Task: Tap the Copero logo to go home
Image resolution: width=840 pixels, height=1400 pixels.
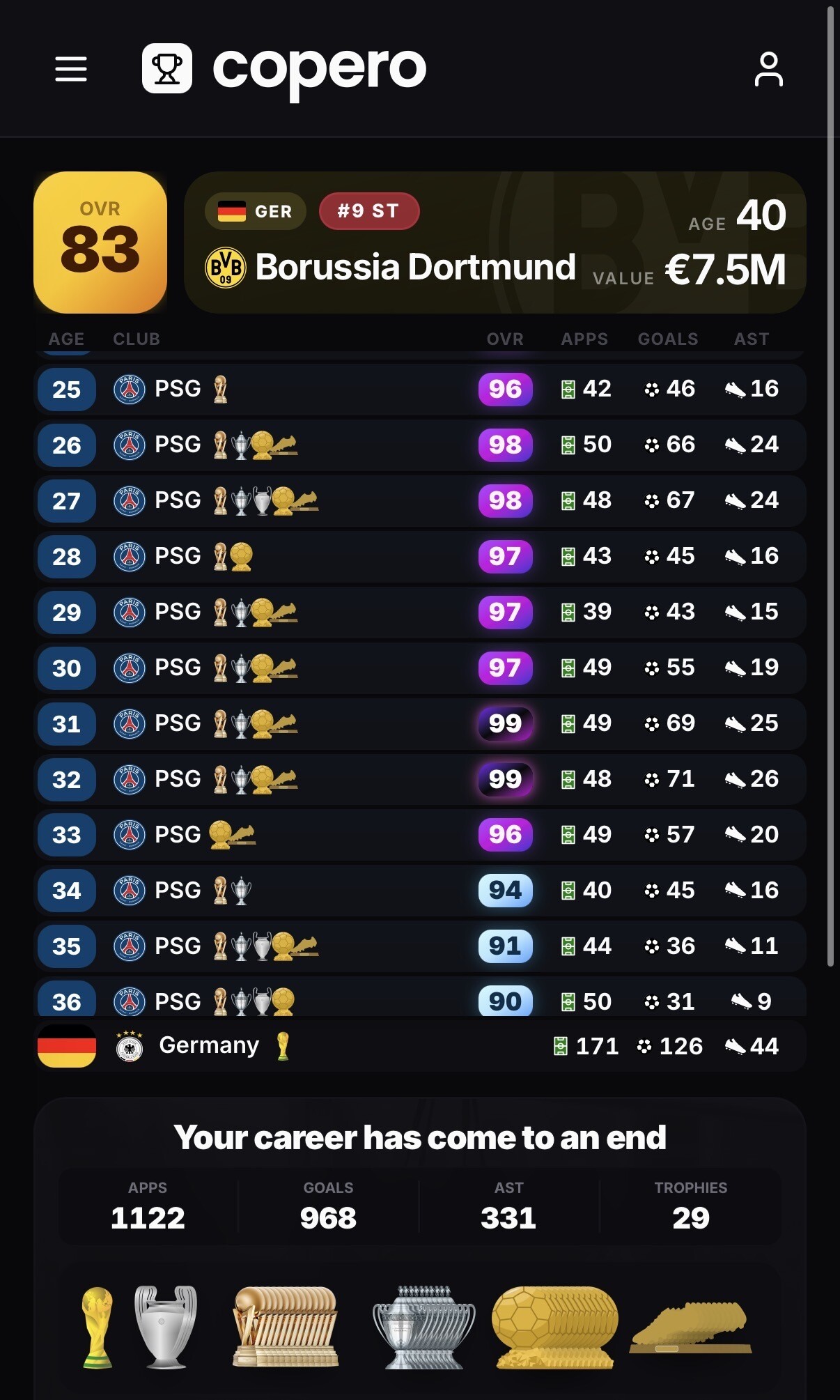Action: [x=284, y=69]
